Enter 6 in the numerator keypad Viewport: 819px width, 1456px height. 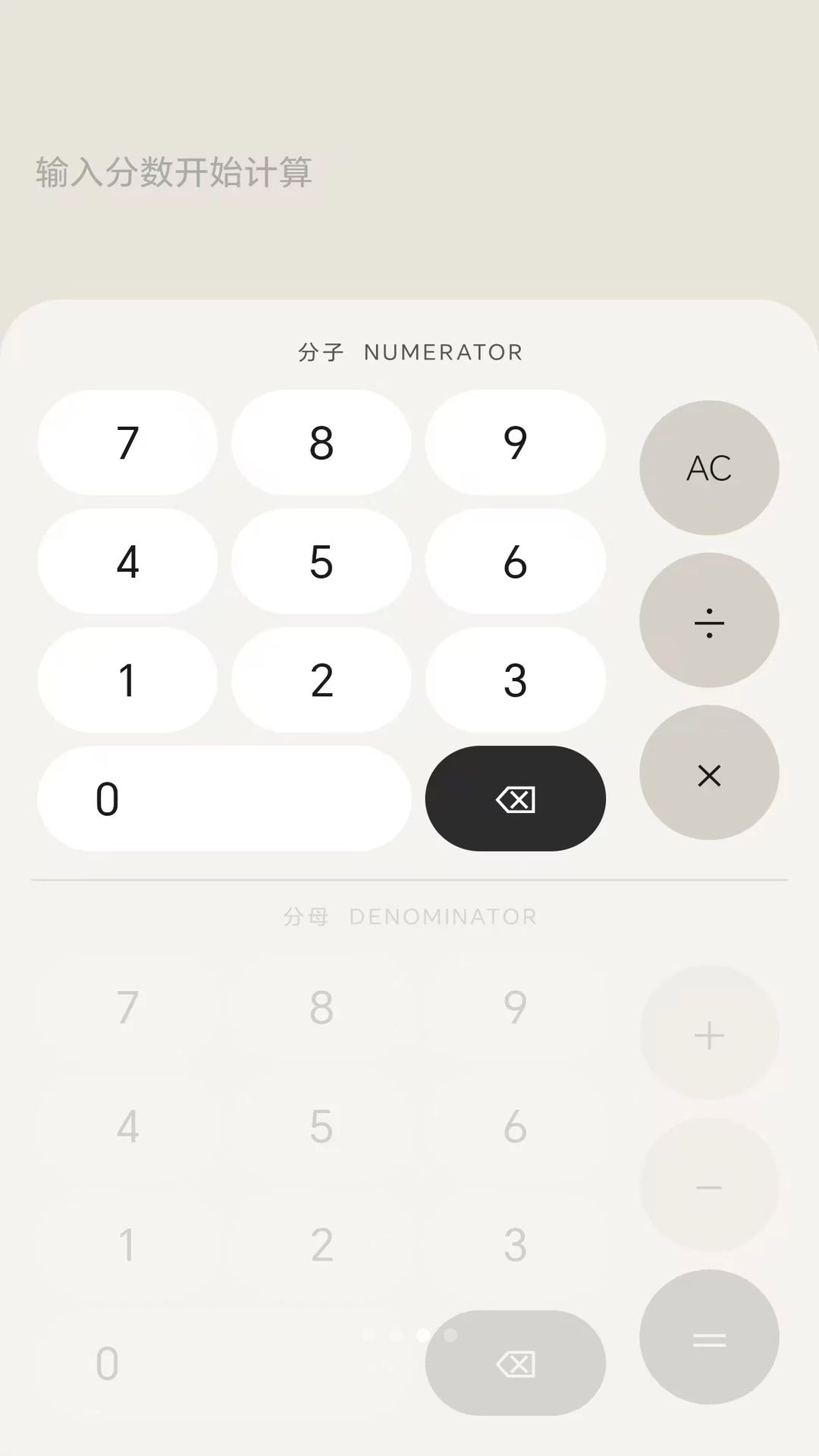516,562
